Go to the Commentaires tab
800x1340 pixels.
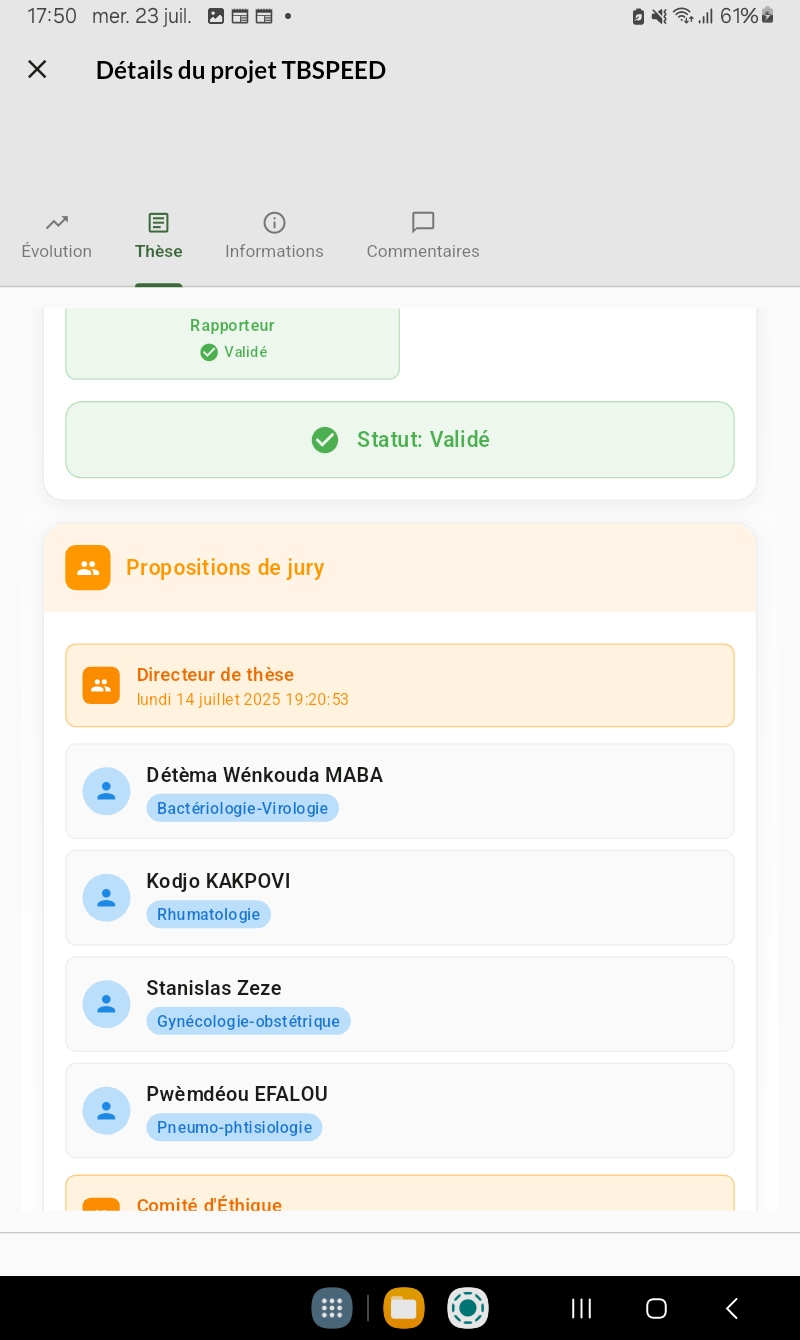click(x=423, y=236)
